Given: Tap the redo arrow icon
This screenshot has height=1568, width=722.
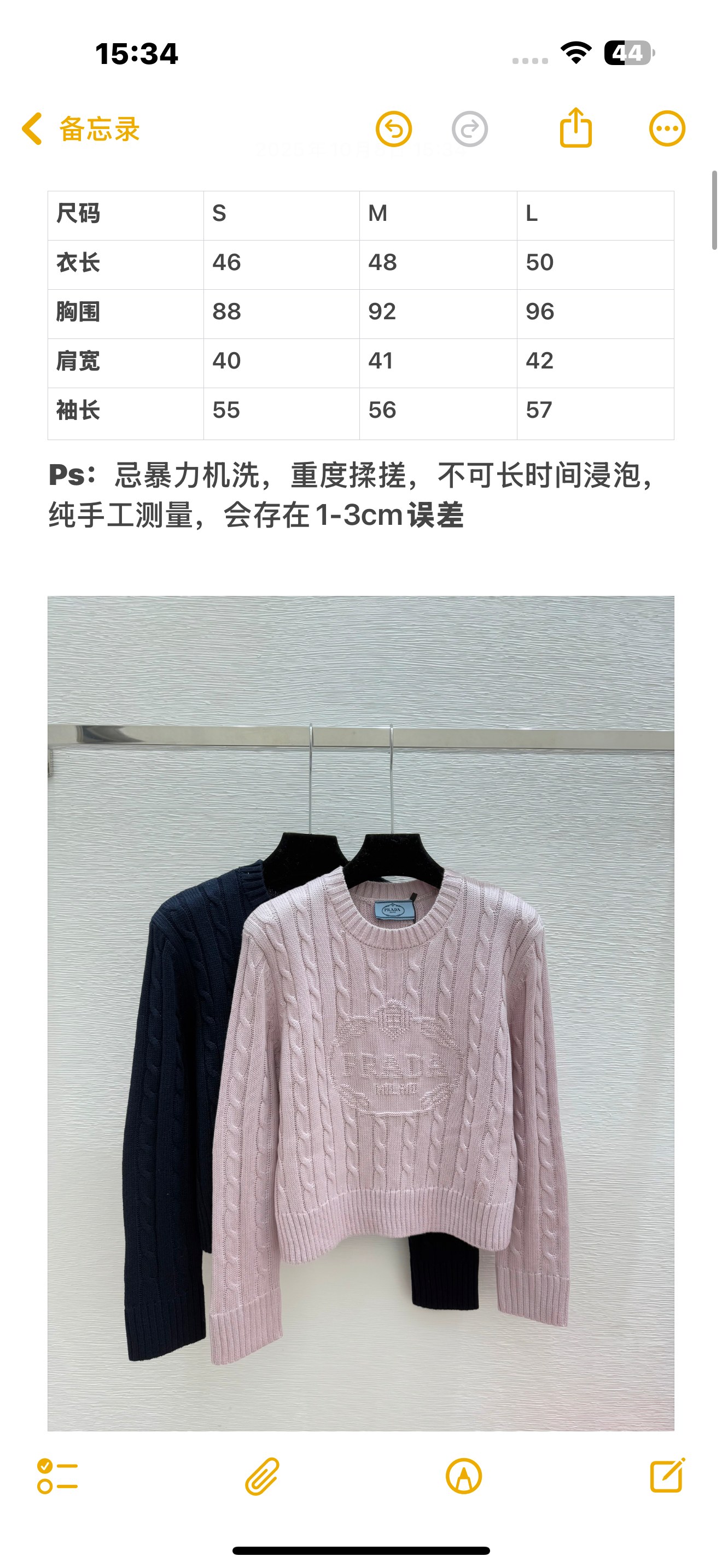Looking at the screenshot, I should coord(469,129).
